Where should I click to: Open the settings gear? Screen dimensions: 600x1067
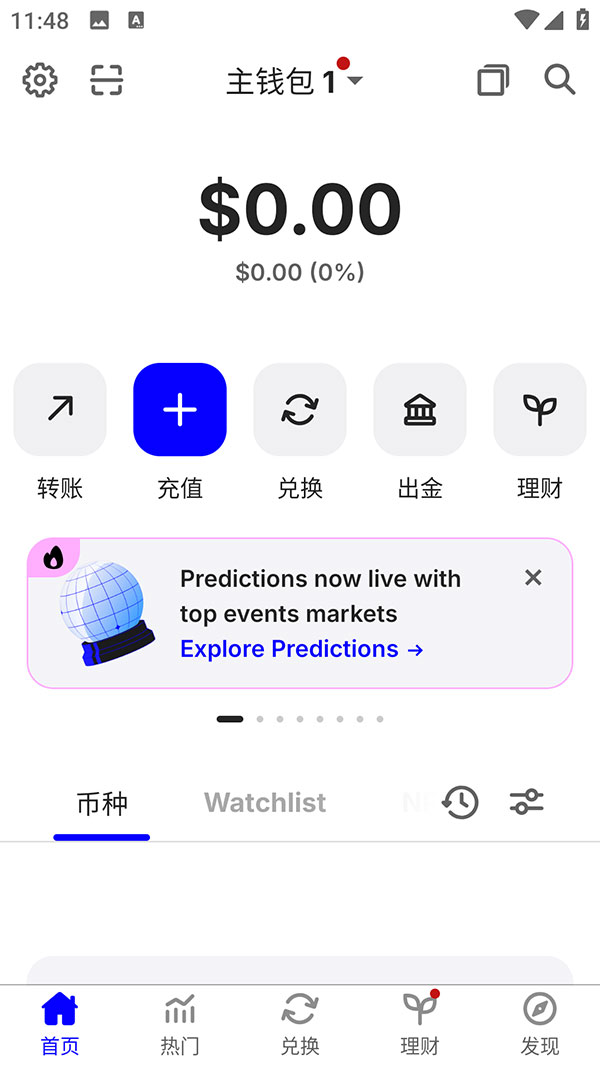click(40, 80)
